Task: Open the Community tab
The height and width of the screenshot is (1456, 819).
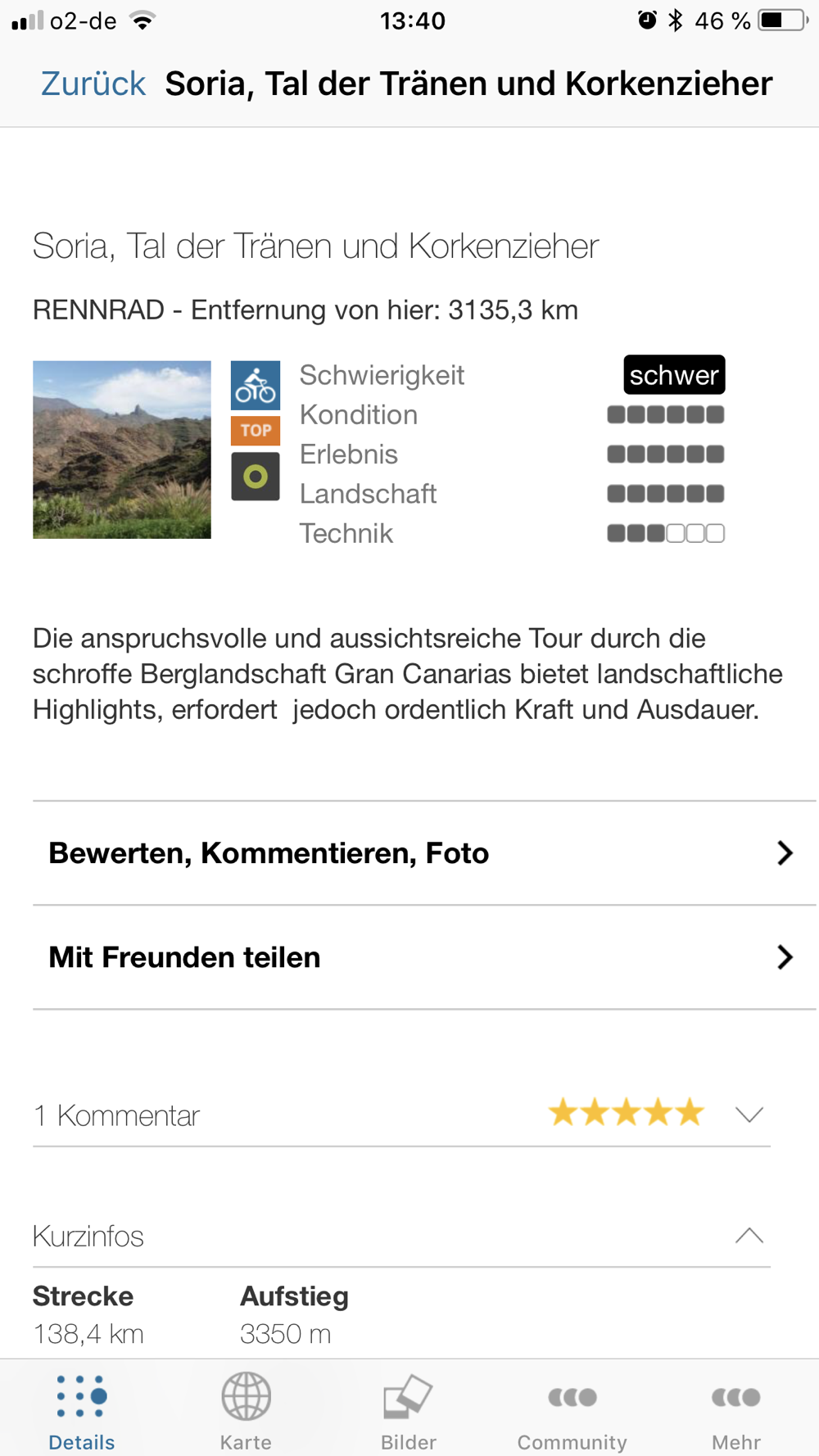Action: tap(572, 1409)
